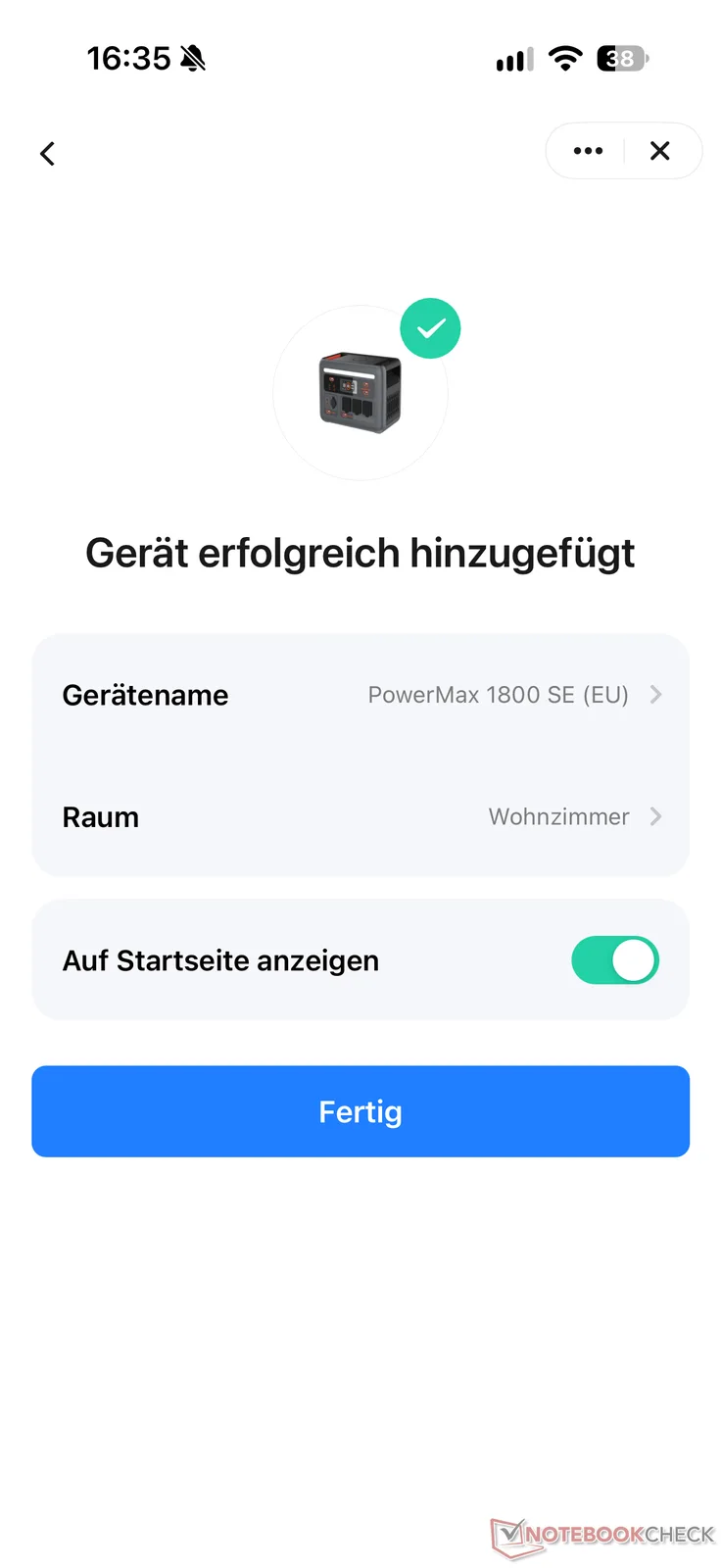Edit Gerätename PowerMax 1800 SE (EU)
Screen dimensions: 721x1568
tap(360, 695)
